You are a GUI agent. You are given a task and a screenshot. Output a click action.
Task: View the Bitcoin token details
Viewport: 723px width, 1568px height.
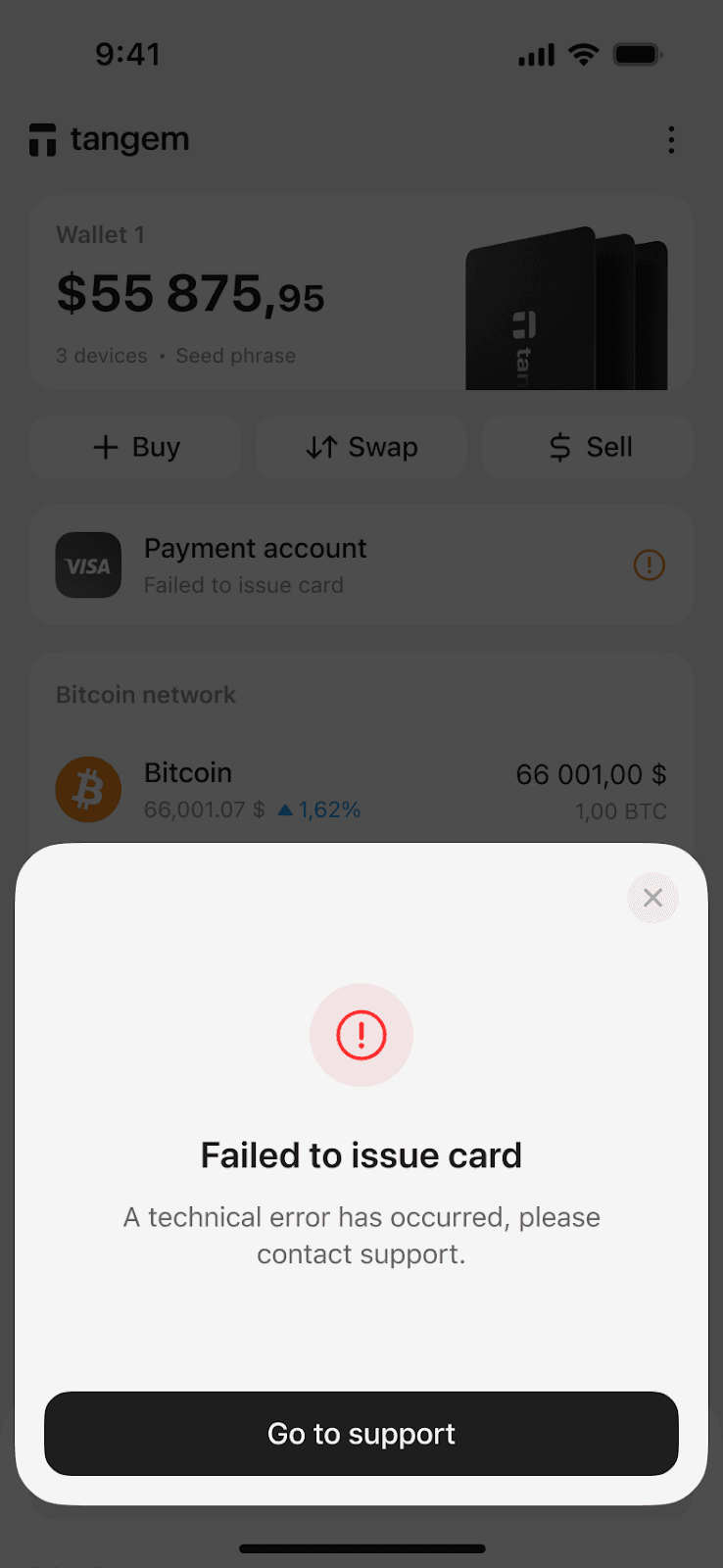[x=361, y=790]
